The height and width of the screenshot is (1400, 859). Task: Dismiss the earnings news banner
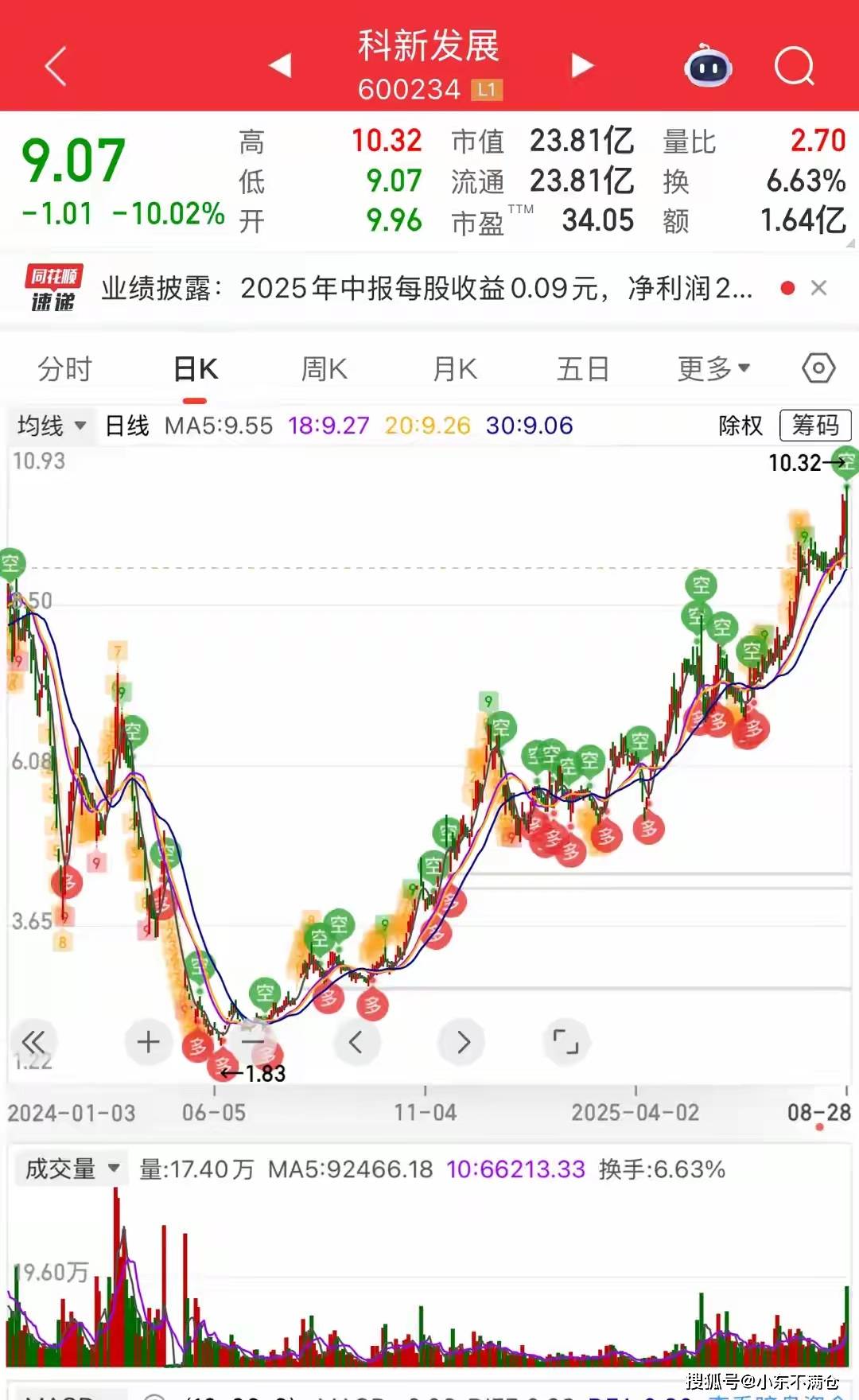coord(819,287)
